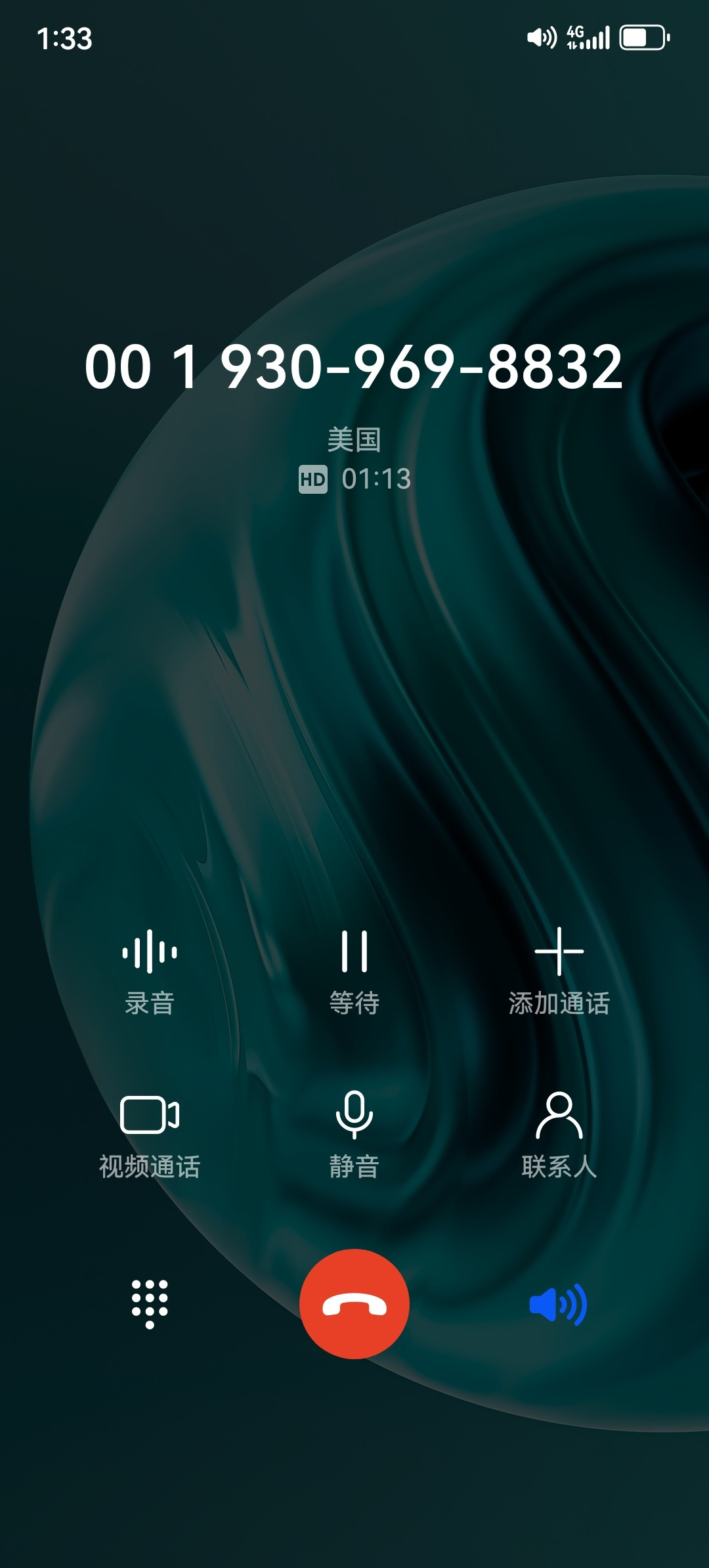Start recording the call with 录音
Image resolution: width=709 pixels, height=1568 pixels.
coord(150,972)
